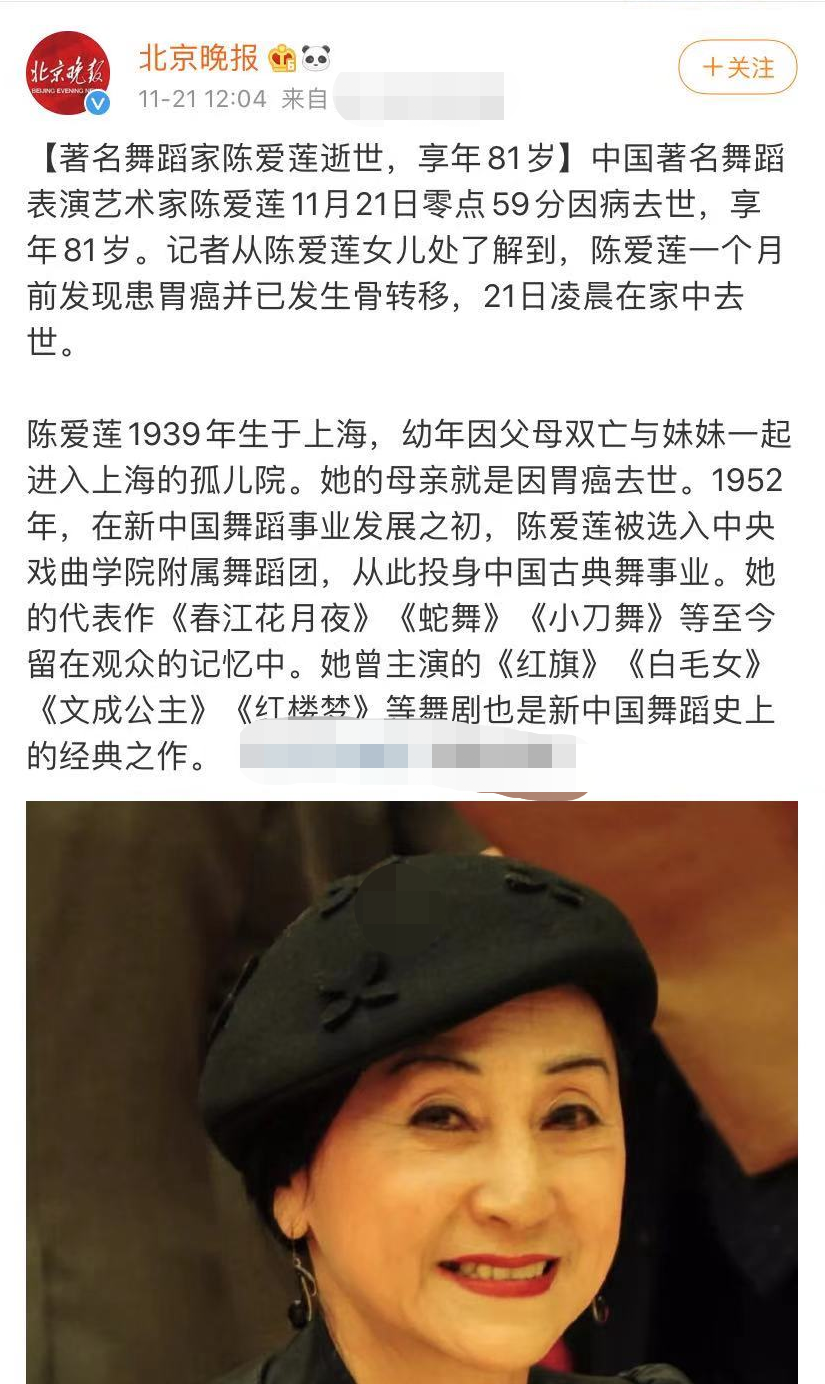
Task: Click the BEIJING EVENING NEWS logo text
Action: coord(66,90)
